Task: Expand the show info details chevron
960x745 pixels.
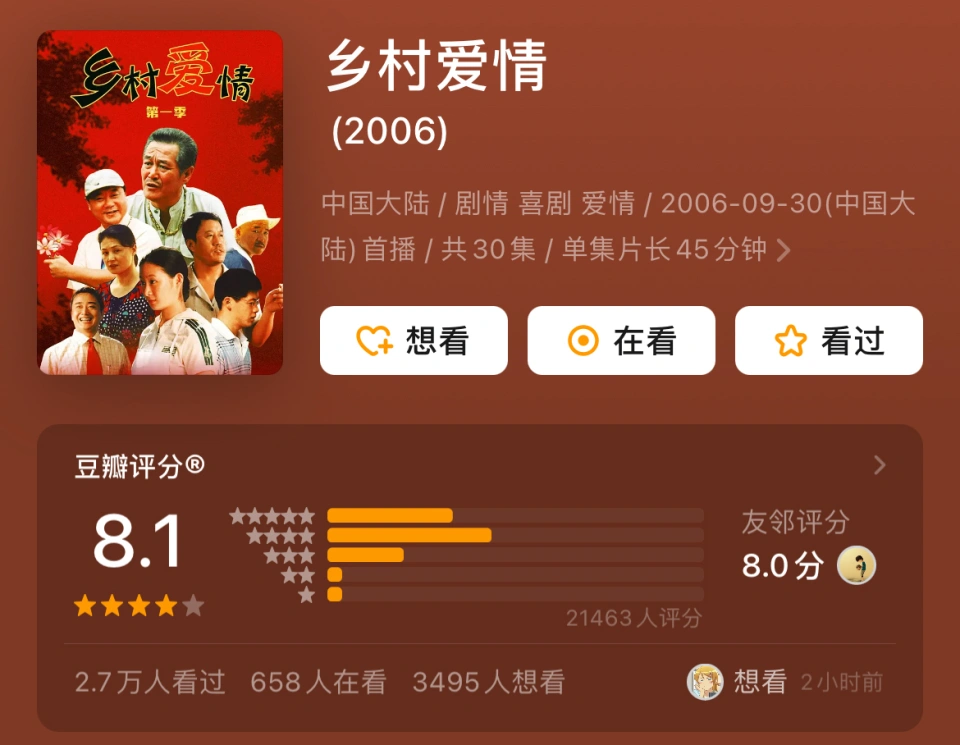Action: tap(783, 250)
